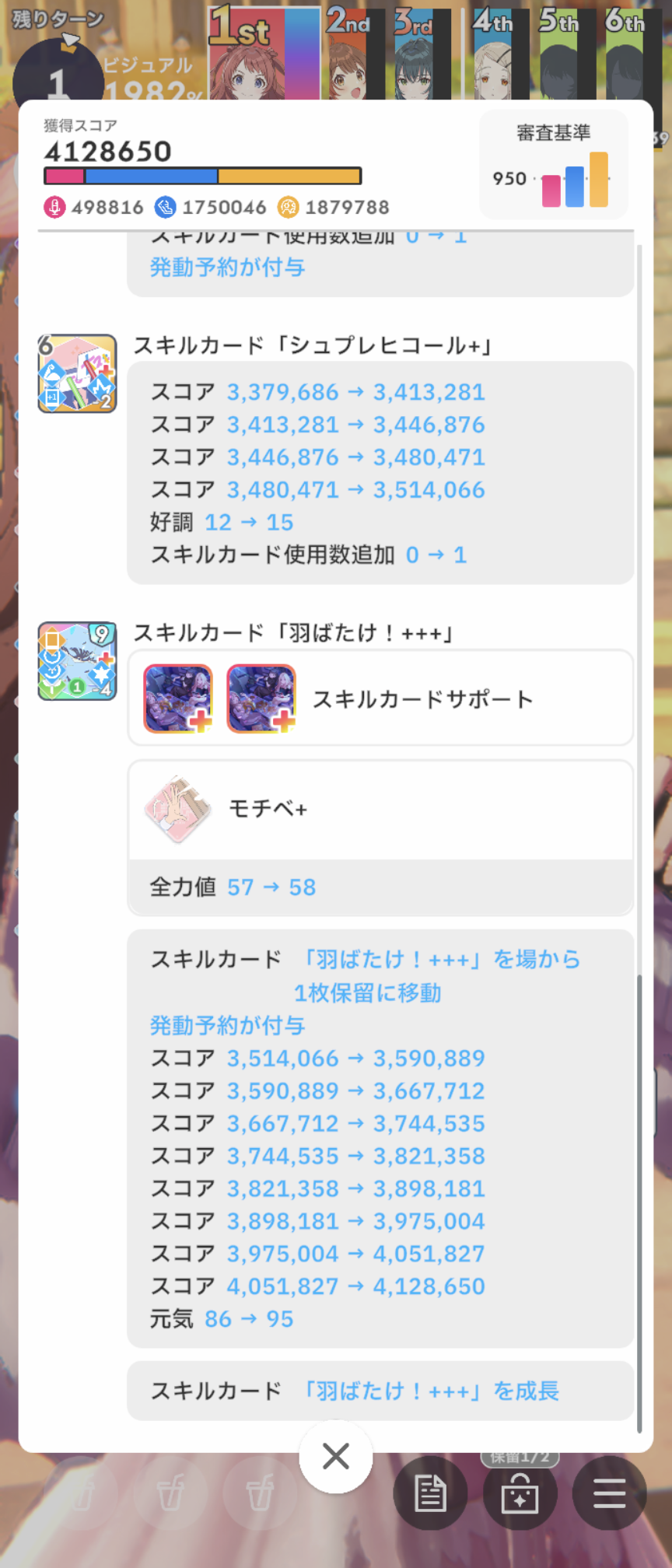Viewport: 672px width, 1568px height.
Task: Tap the 審査基準 criteria panel
Action: (553, 164)
